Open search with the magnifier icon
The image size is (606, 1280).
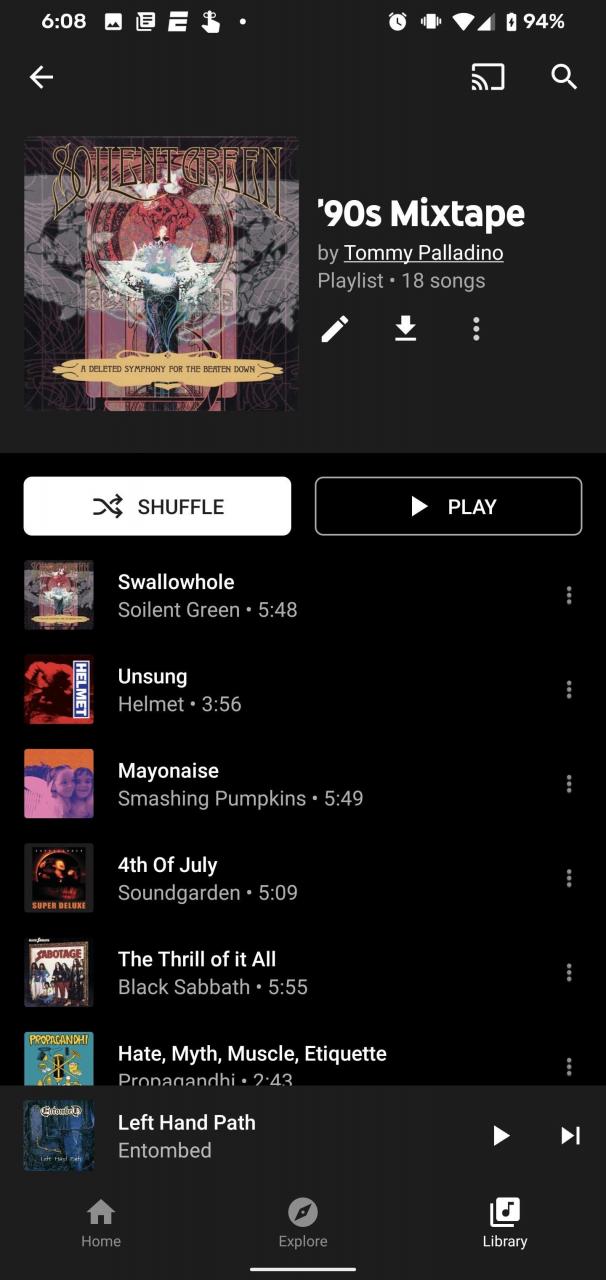click(564, 77)
